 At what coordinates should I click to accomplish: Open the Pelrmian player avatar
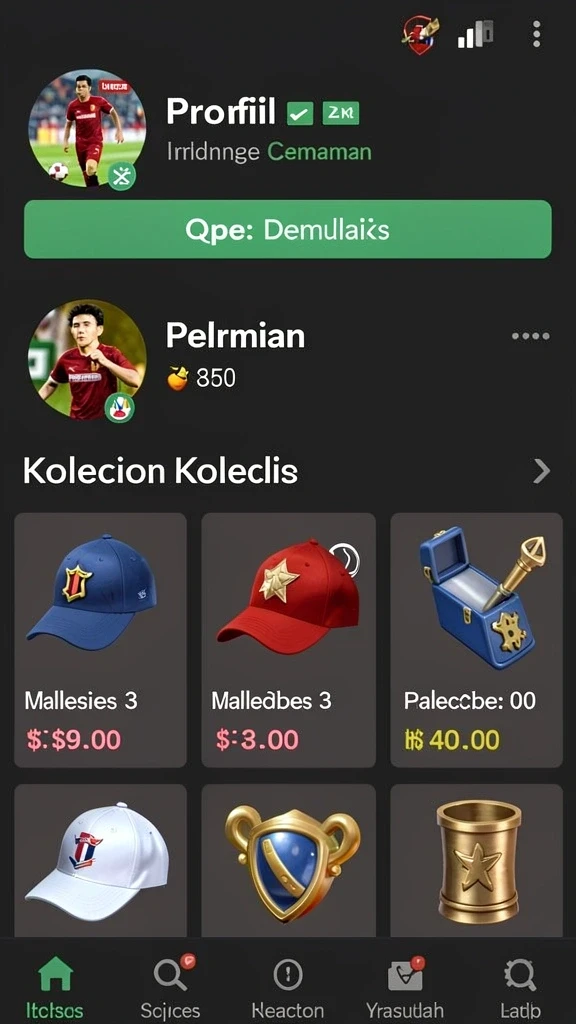87,359
